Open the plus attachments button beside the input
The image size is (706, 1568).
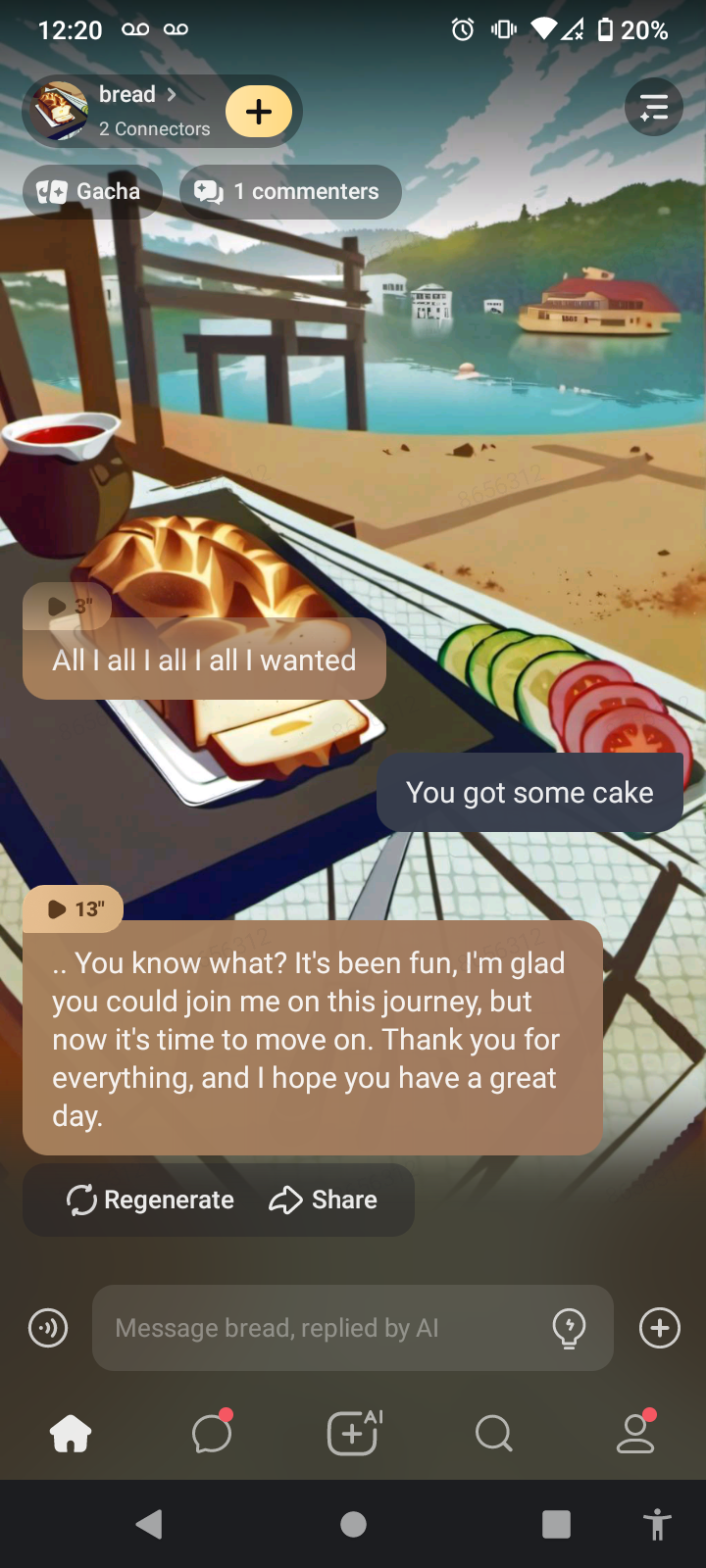[x=659, y=1329]
